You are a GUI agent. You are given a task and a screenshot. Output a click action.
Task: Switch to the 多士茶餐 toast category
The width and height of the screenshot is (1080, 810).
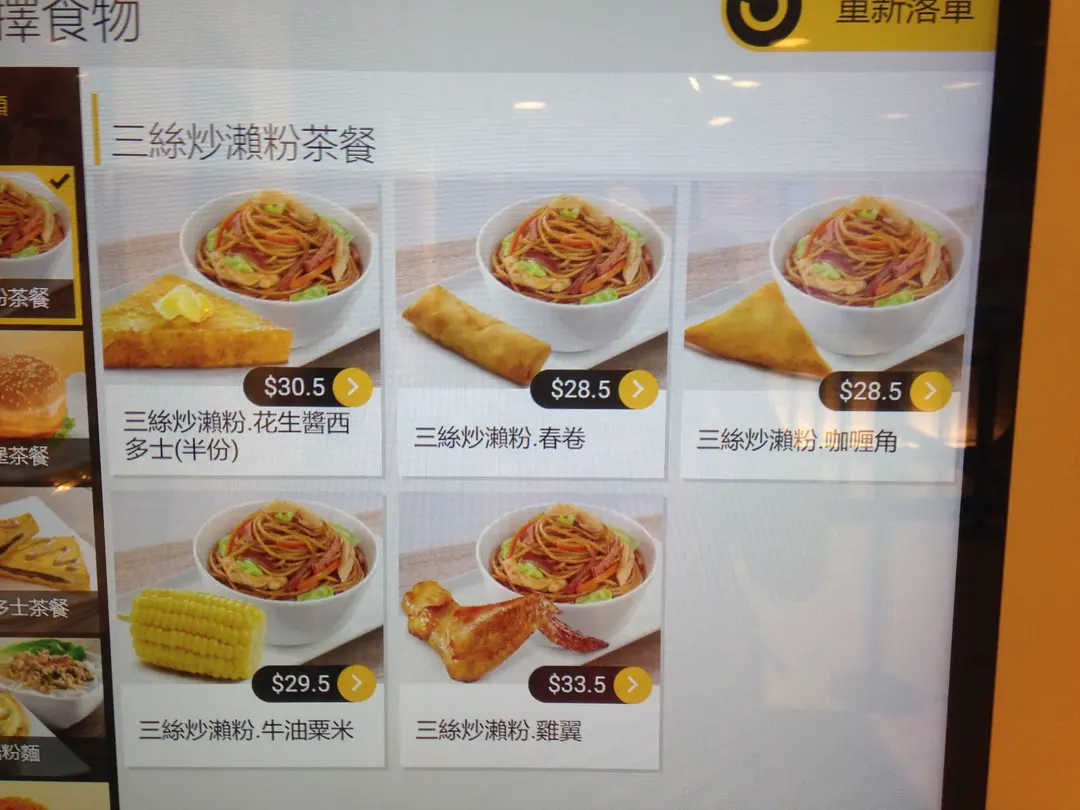[42, 560]
